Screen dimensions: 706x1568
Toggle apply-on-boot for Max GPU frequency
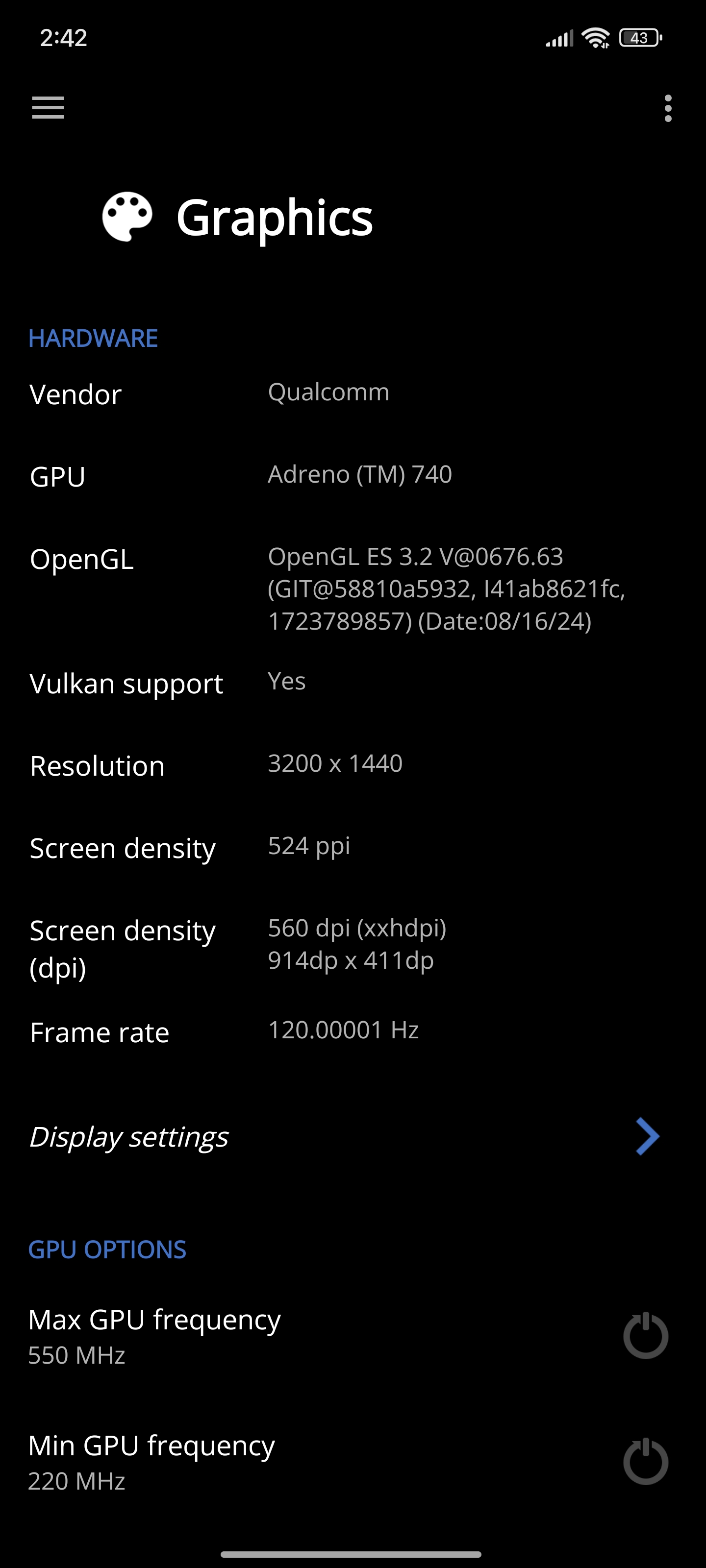pyautogui.click(x=646, y=1335)
